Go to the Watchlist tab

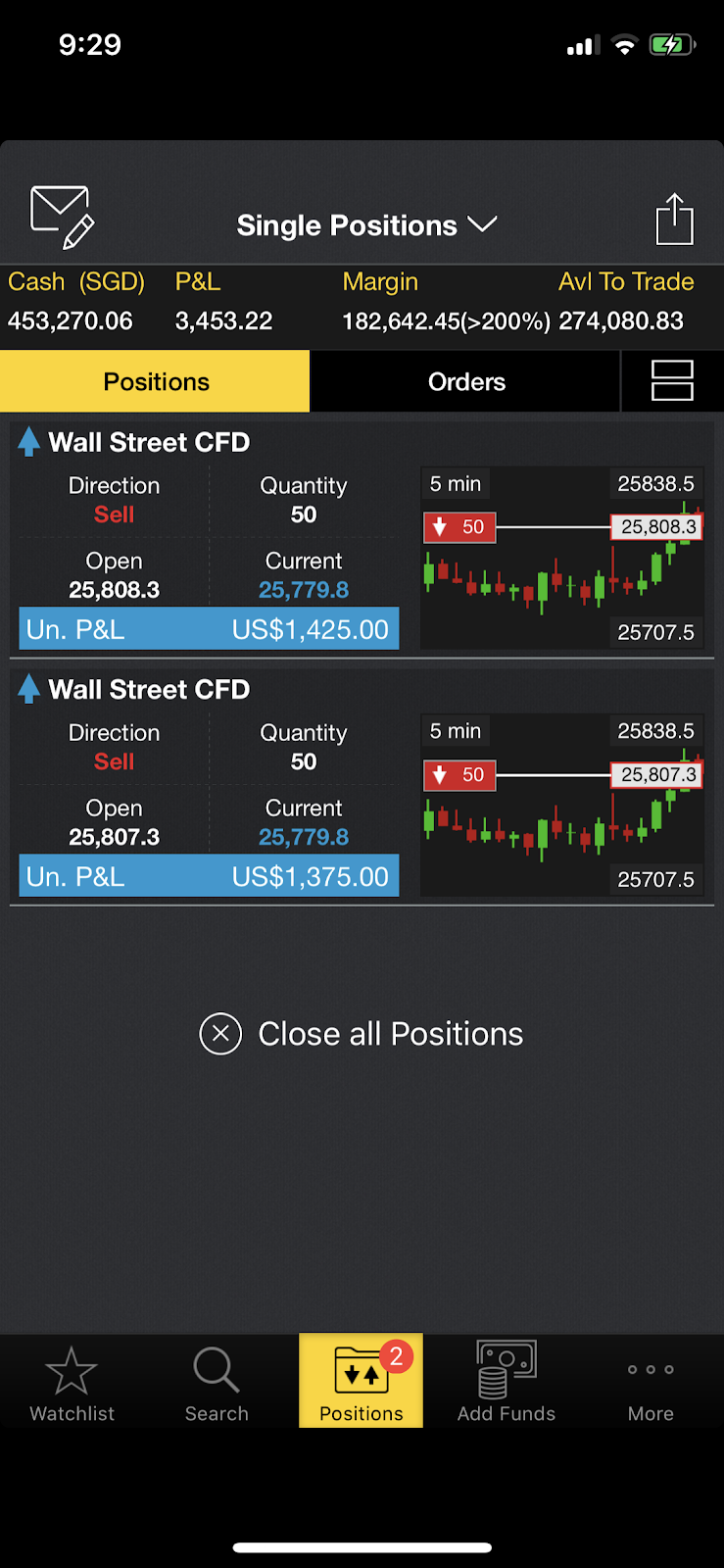(72, 1383)
